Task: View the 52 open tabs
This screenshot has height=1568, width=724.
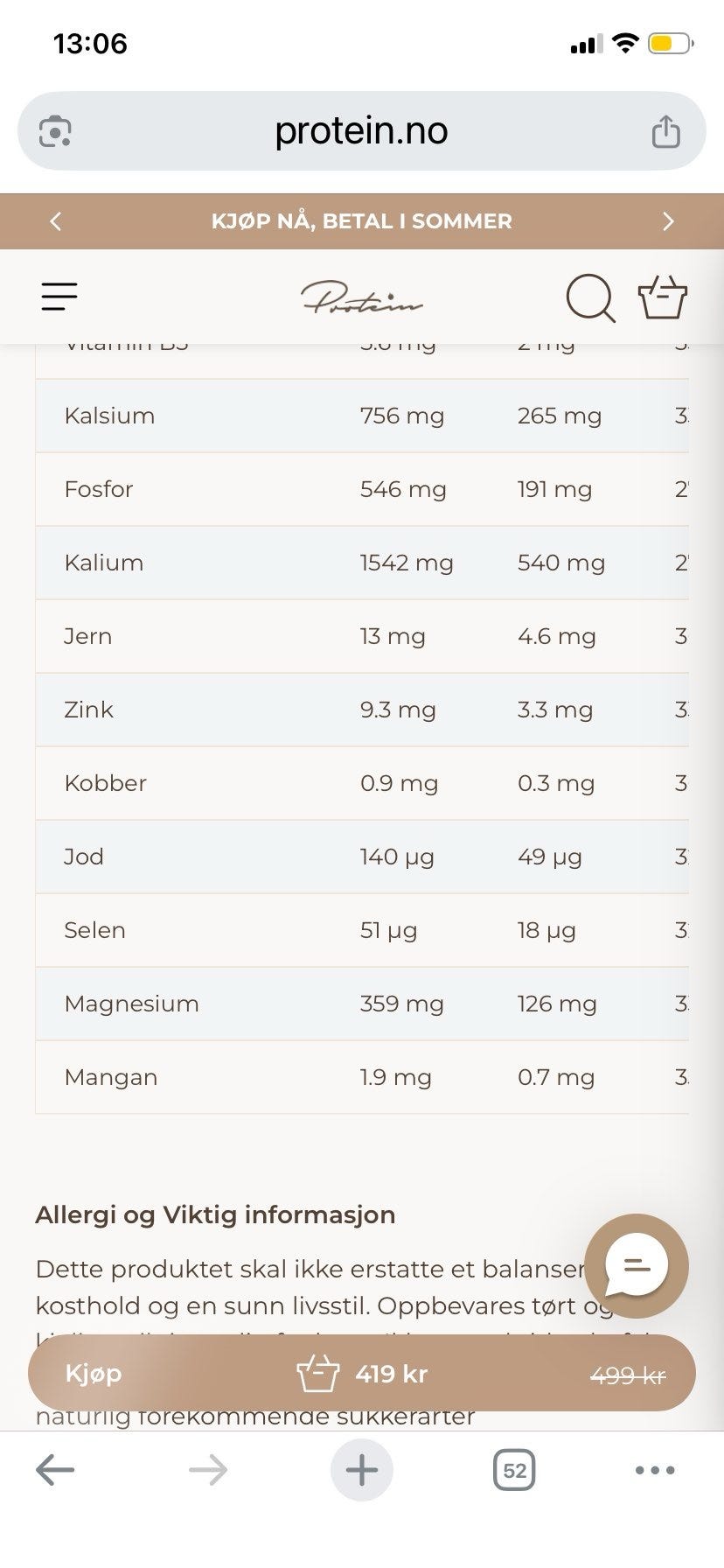Action: coord(514,1470)
